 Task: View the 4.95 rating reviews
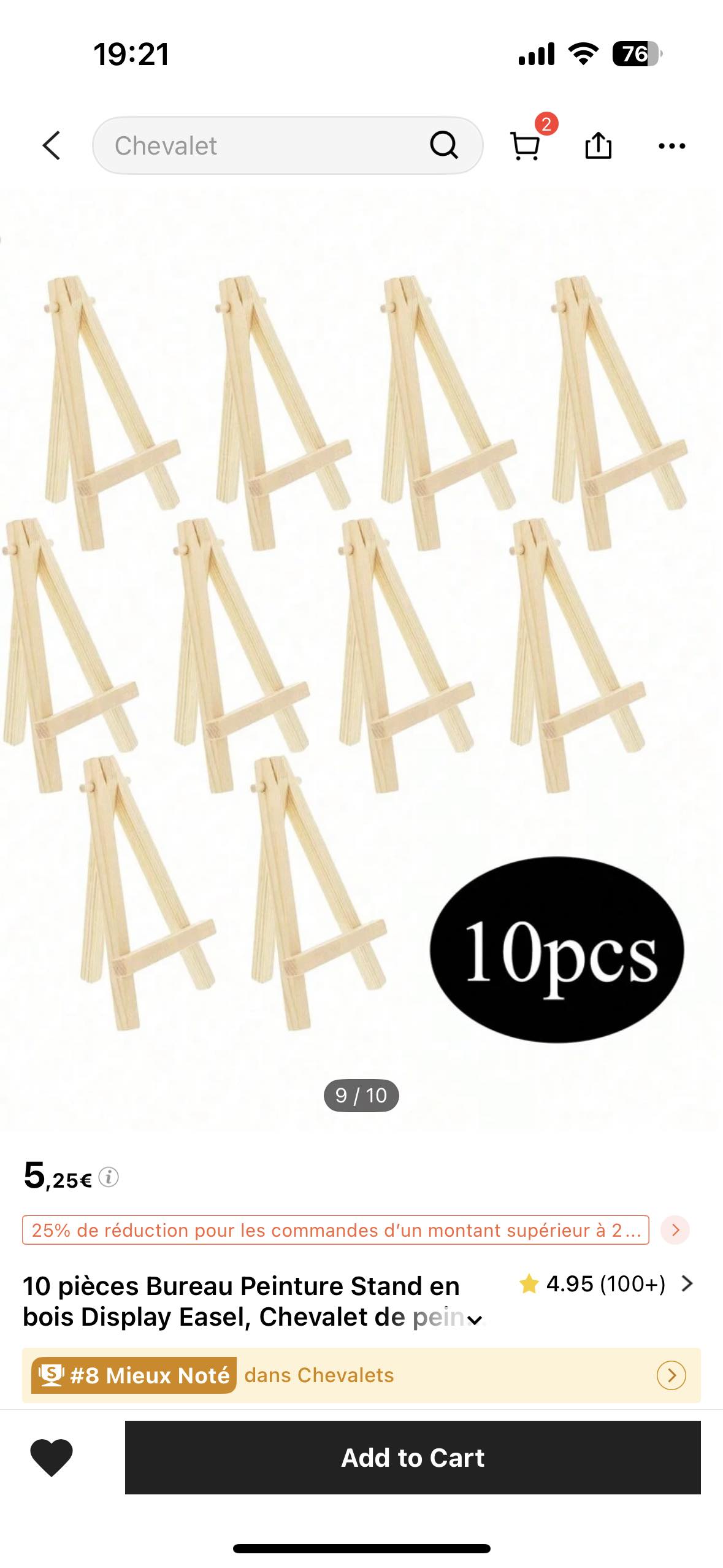pyautogui.click(x=605, y=1283)
